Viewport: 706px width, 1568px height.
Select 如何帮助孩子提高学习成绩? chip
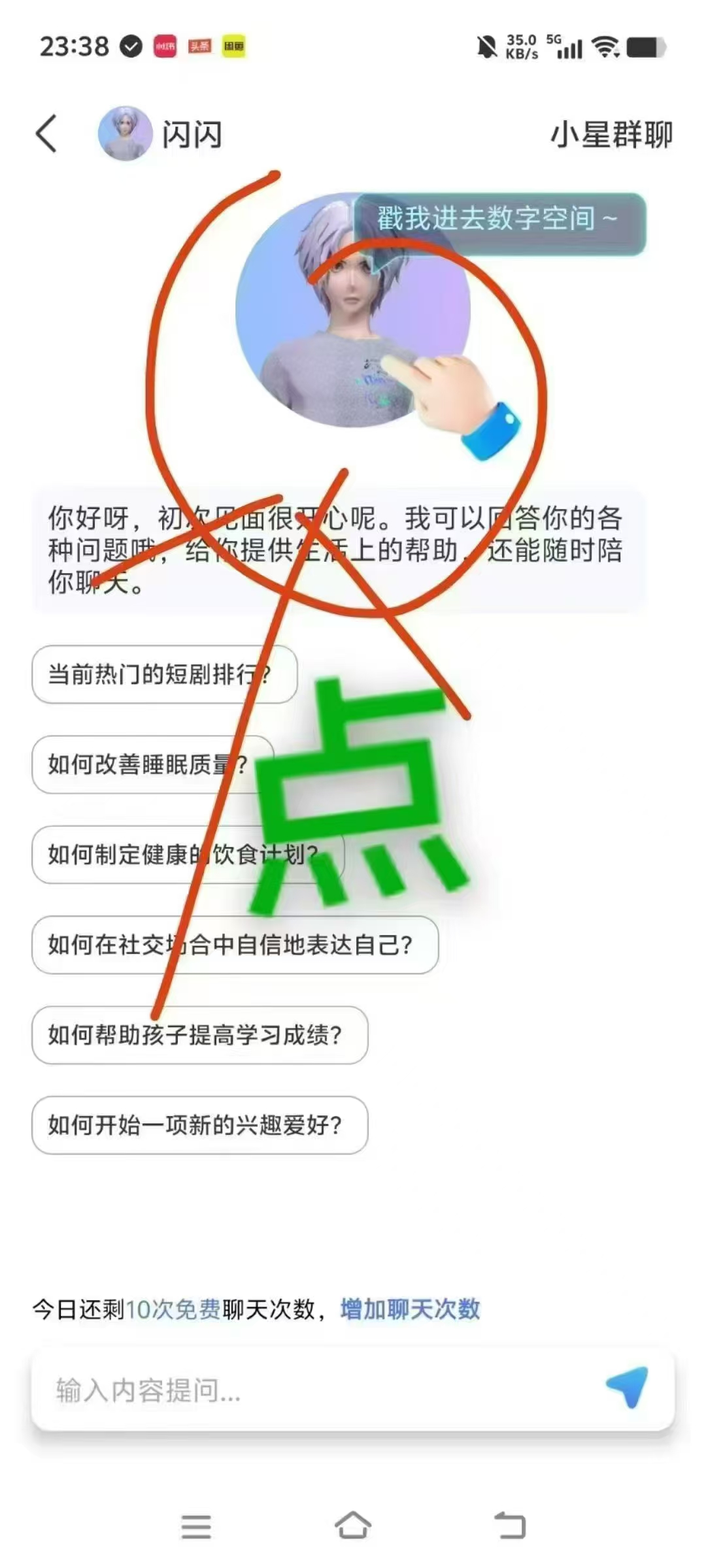tap(200, 1035)
